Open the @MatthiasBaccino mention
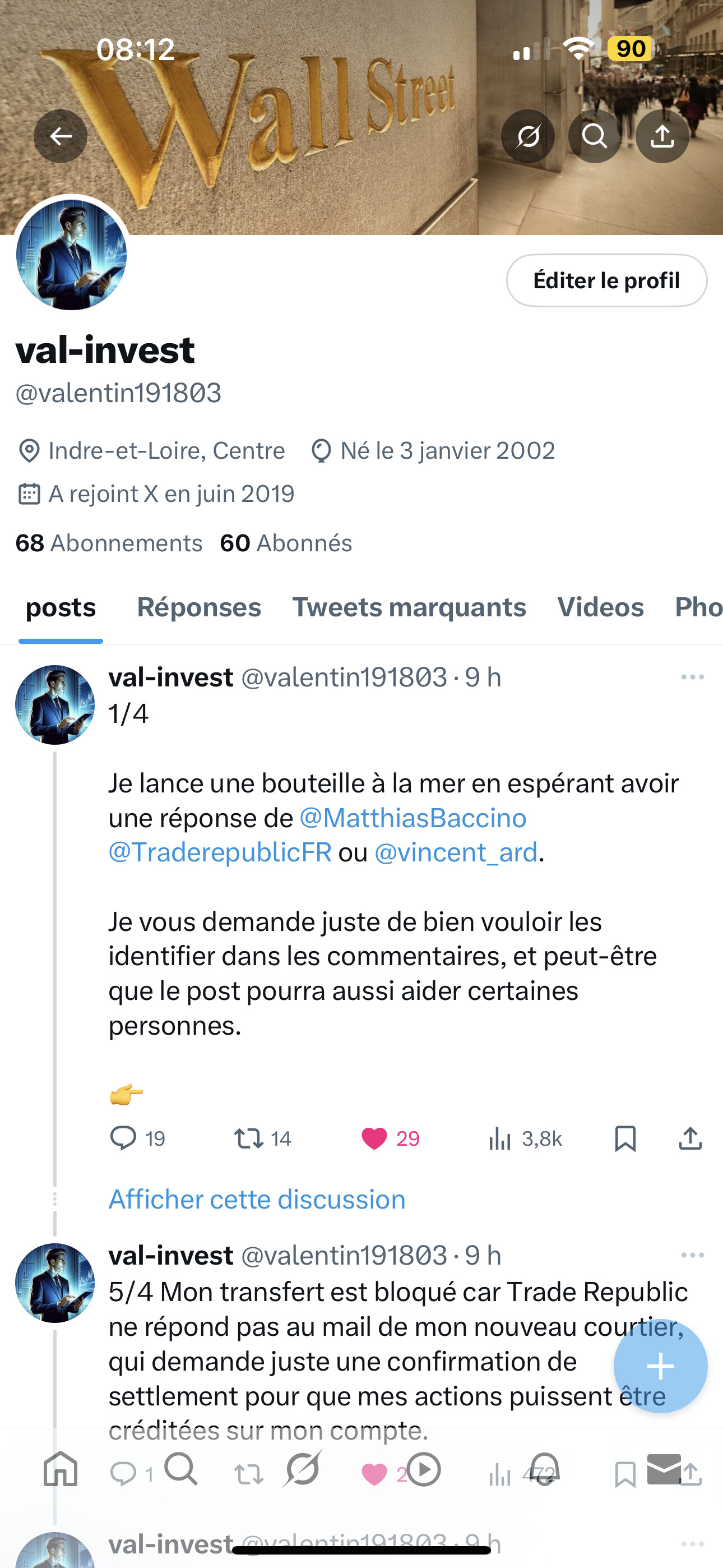Image resolution: width=723 pixels, height=1568 pixels. [x=413, y=818]
